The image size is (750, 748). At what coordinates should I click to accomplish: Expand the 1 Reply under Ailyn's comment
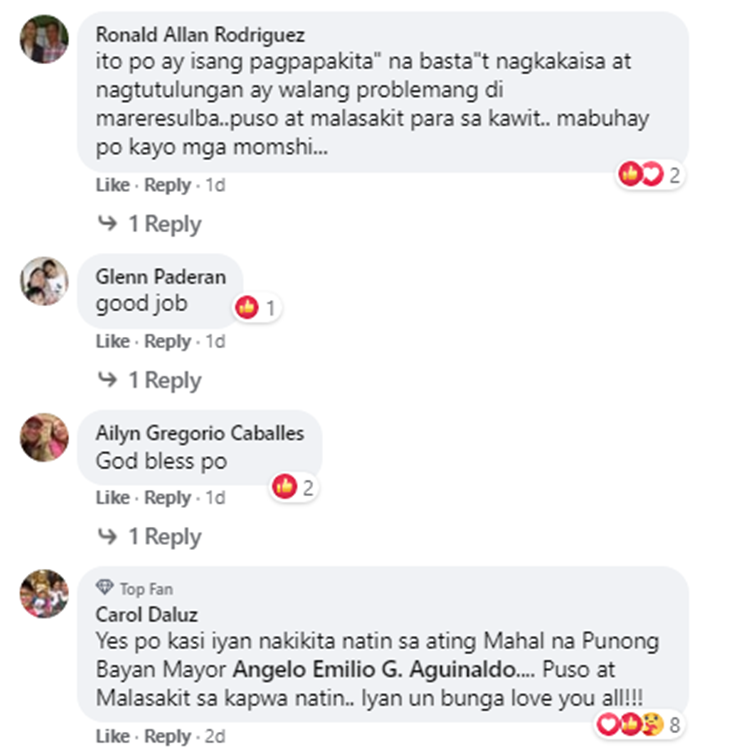pos(163,536)
